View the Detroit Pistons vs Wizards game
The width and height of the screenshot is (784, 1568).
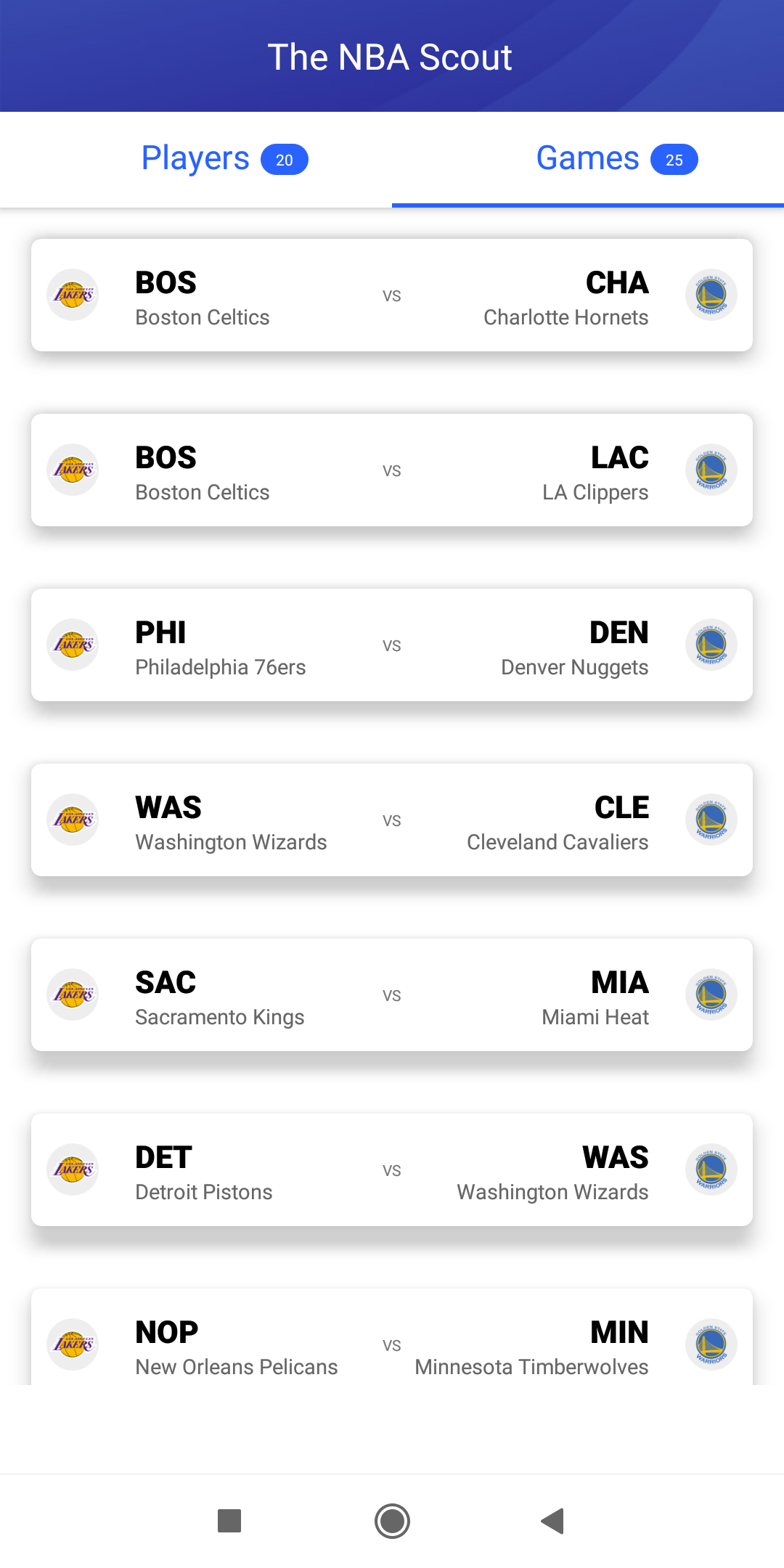[x=392, y=1170]
